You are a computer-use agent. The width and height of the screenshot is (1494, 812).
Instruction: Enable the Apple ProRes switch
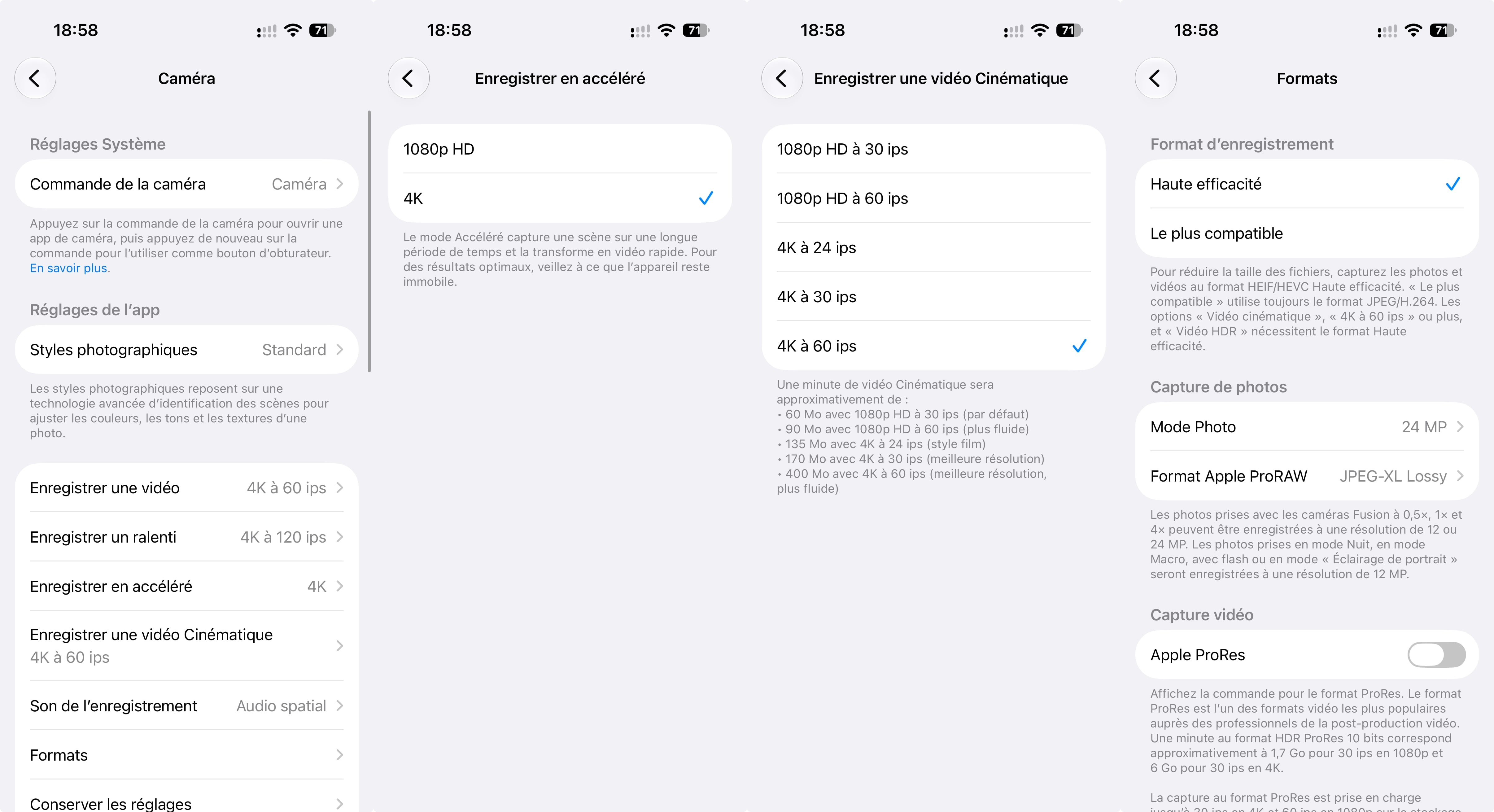[1436, 655]
